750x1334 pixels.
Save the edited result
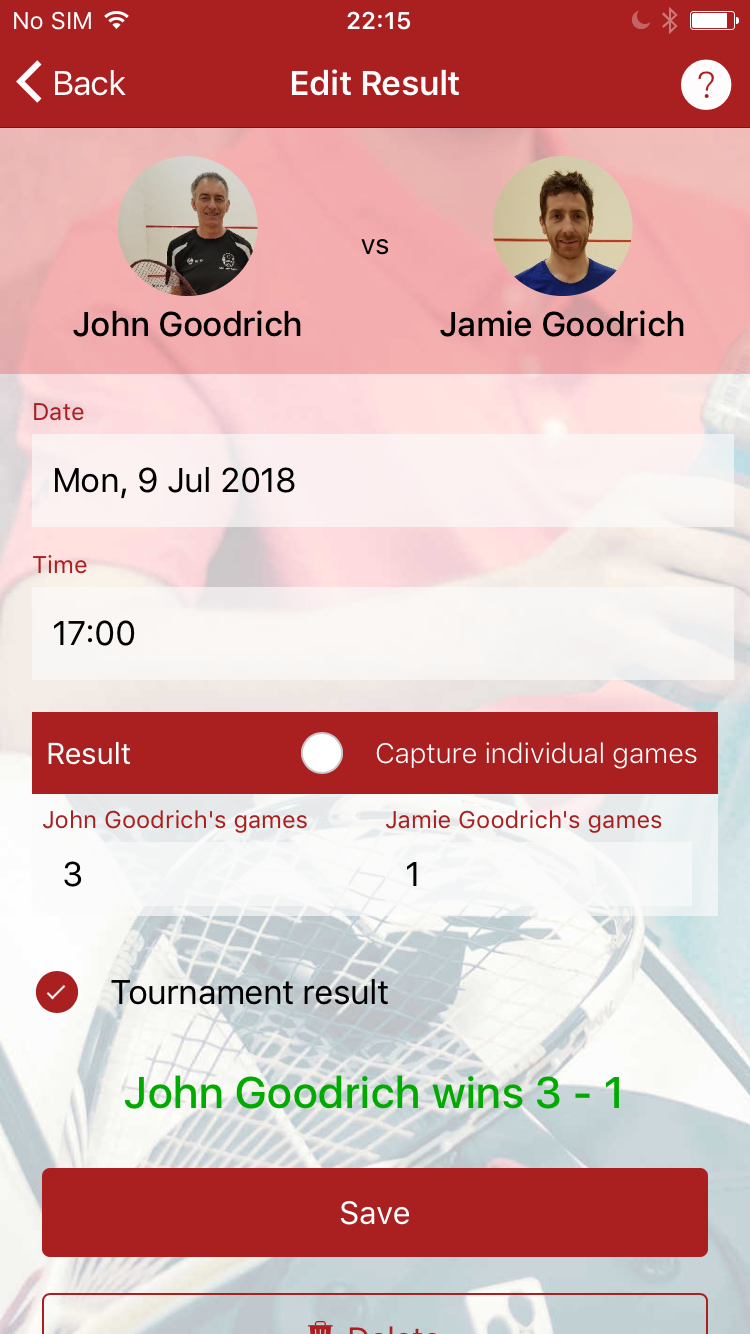pos(375,1212)
